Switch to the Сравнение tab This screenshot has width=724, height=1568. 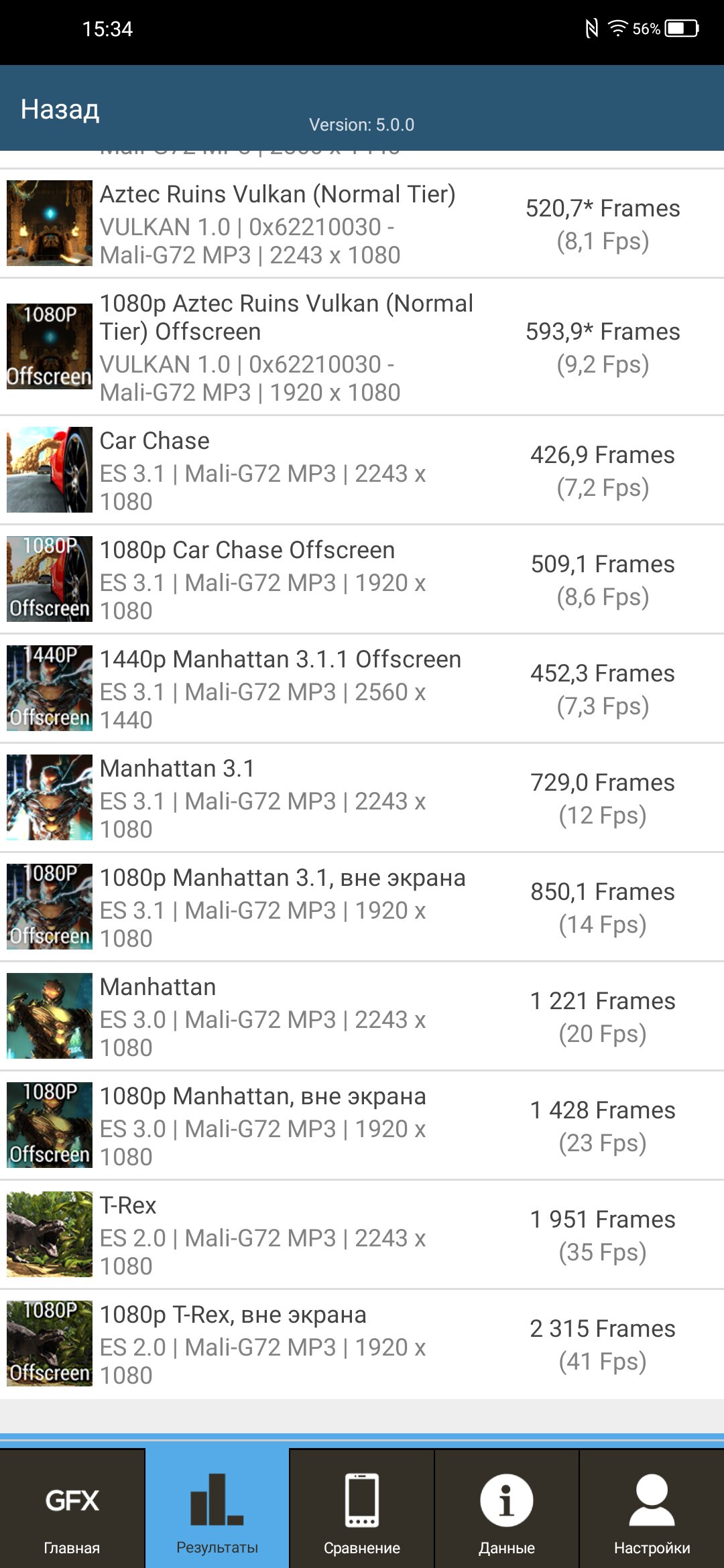tap(362, 1508)
